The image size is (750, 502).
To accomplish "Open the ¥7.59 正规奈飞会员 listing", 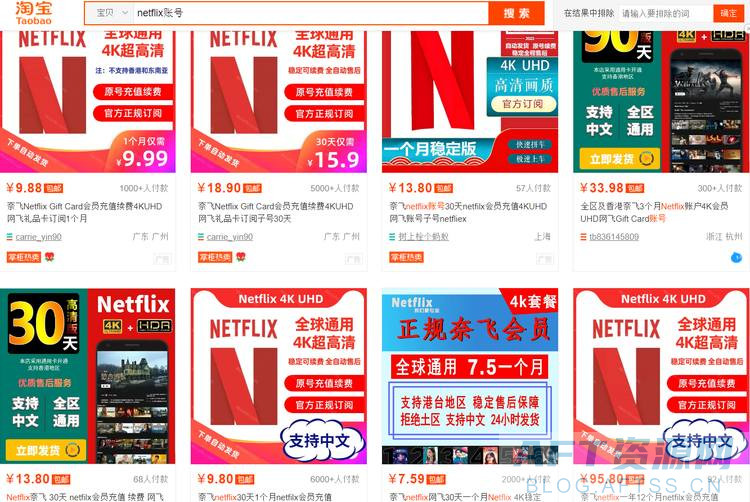I will pyautogui.click(x=470, y=375).
